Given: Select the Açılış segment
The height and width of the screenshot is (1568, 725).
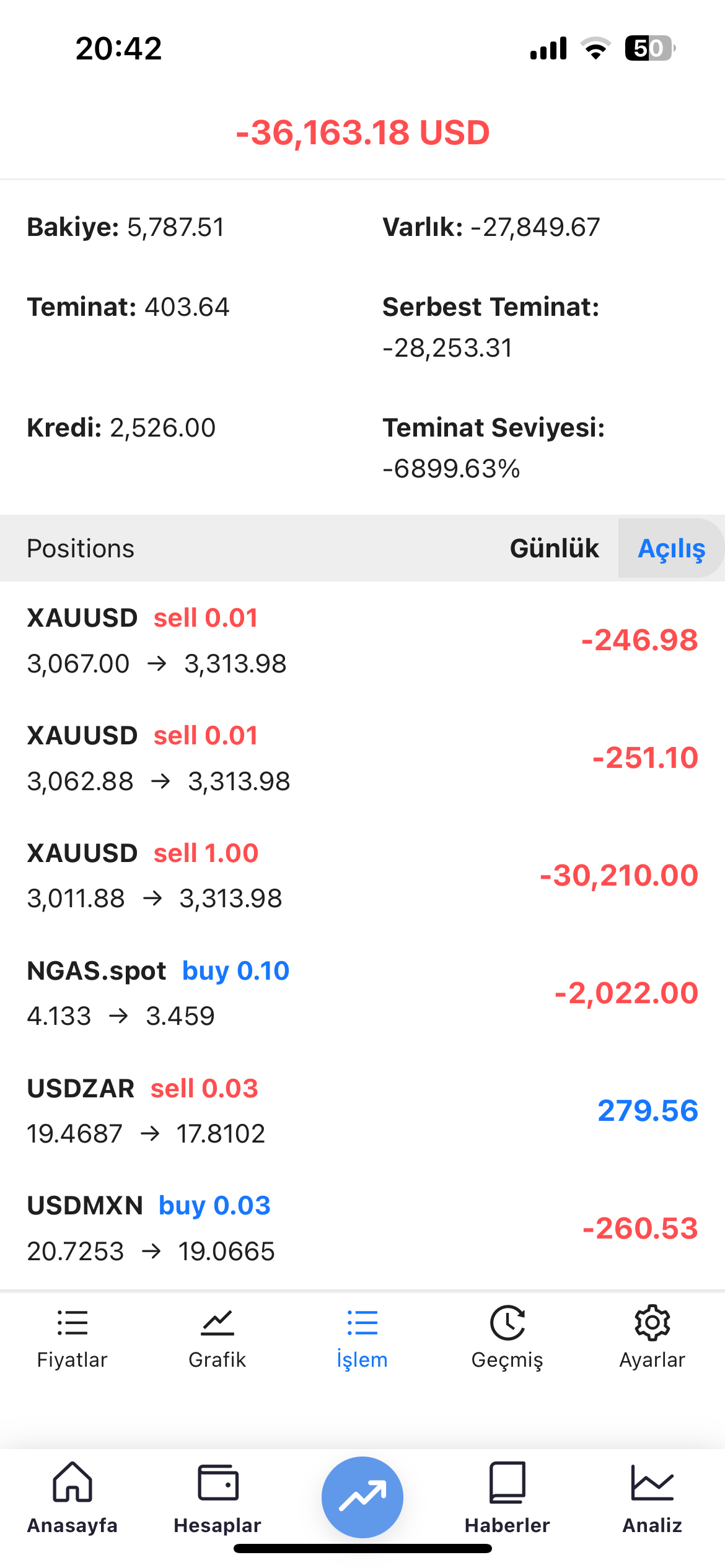Looking at the screenshot, I should 671,549.
